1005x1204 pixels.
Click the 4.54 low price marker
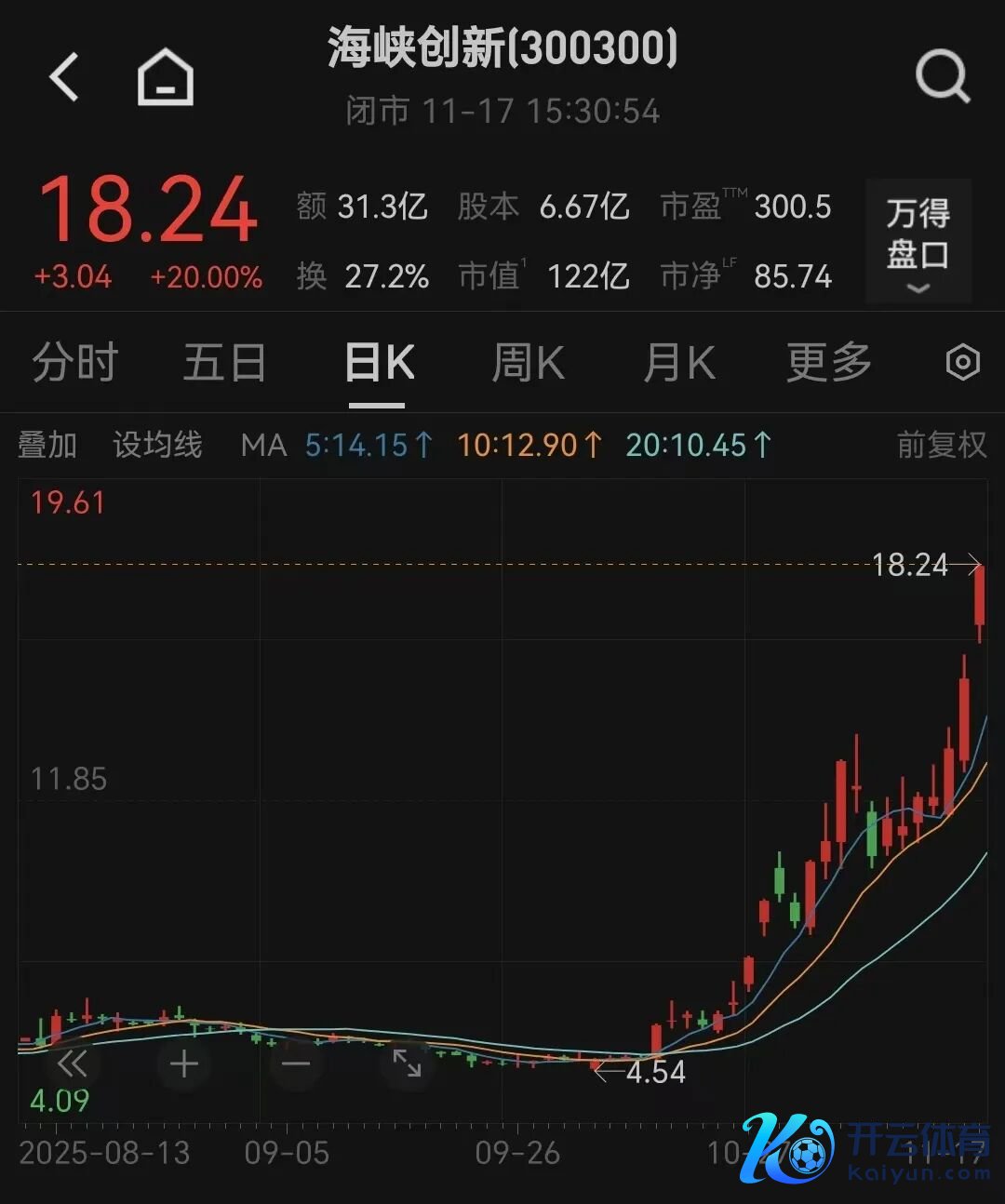click(x=654, y=1071)
